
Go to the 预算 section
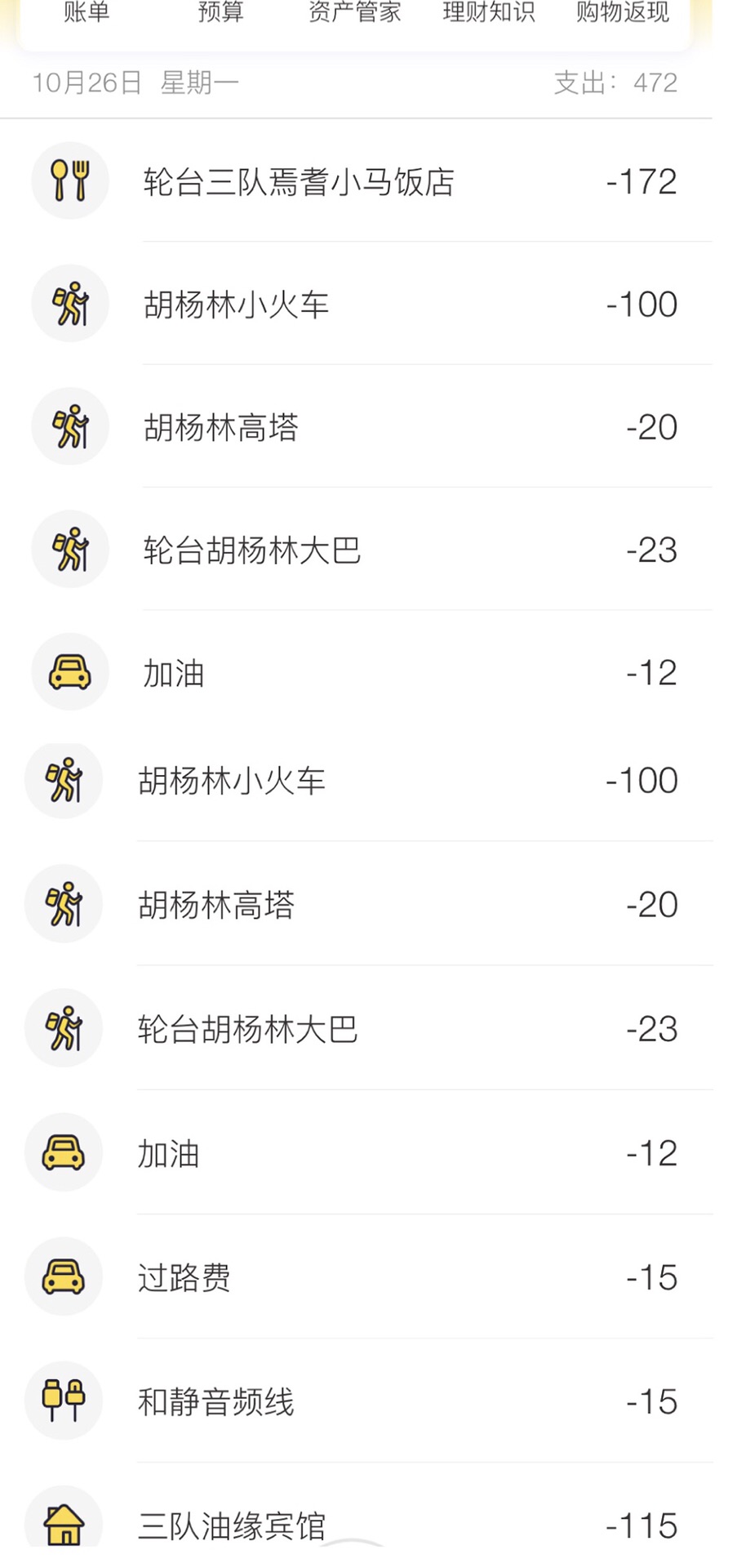coord(220,13)
